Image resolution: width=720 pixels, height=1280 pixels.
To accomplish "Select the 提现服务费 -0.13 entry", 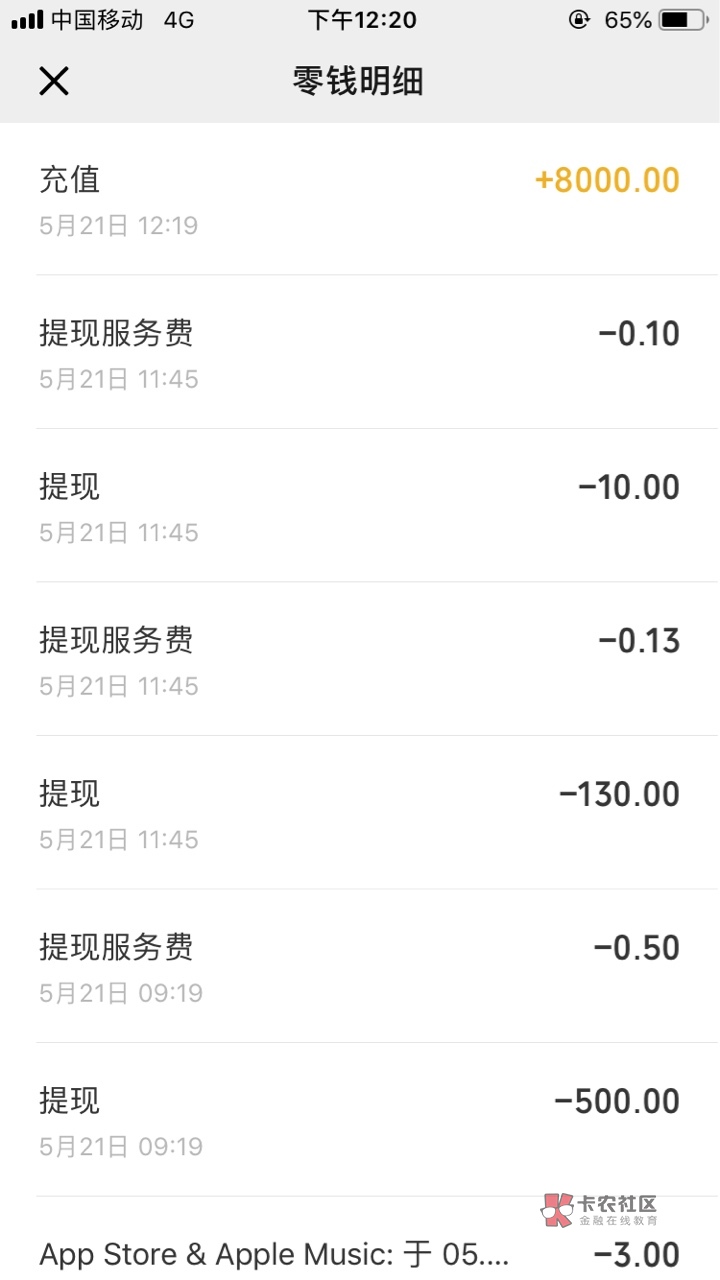I will point(360,660).
